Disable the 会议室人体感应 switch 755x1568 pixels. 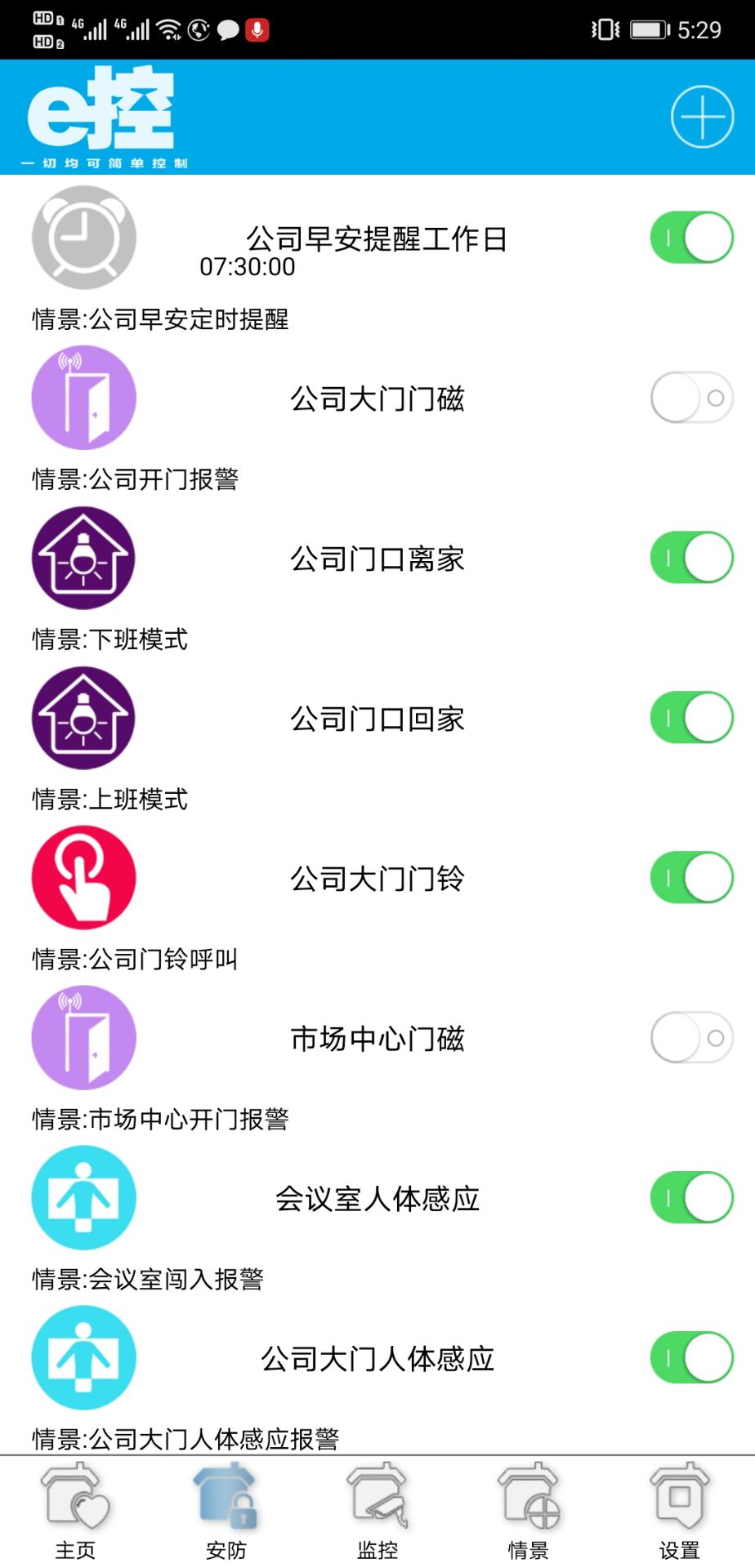click(x=690, y=1197)
